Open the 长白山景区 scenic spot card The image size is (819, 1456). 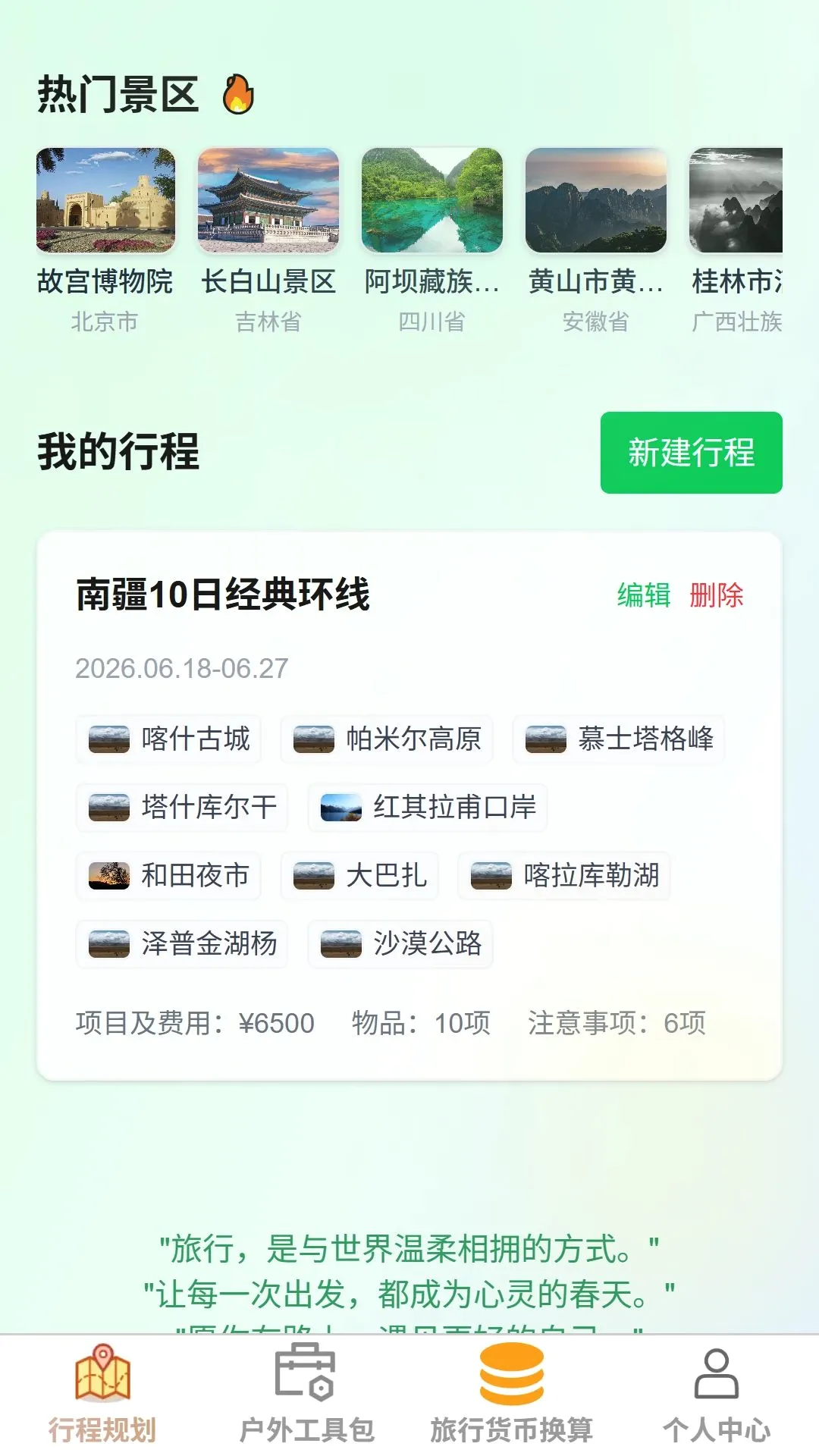268,241
